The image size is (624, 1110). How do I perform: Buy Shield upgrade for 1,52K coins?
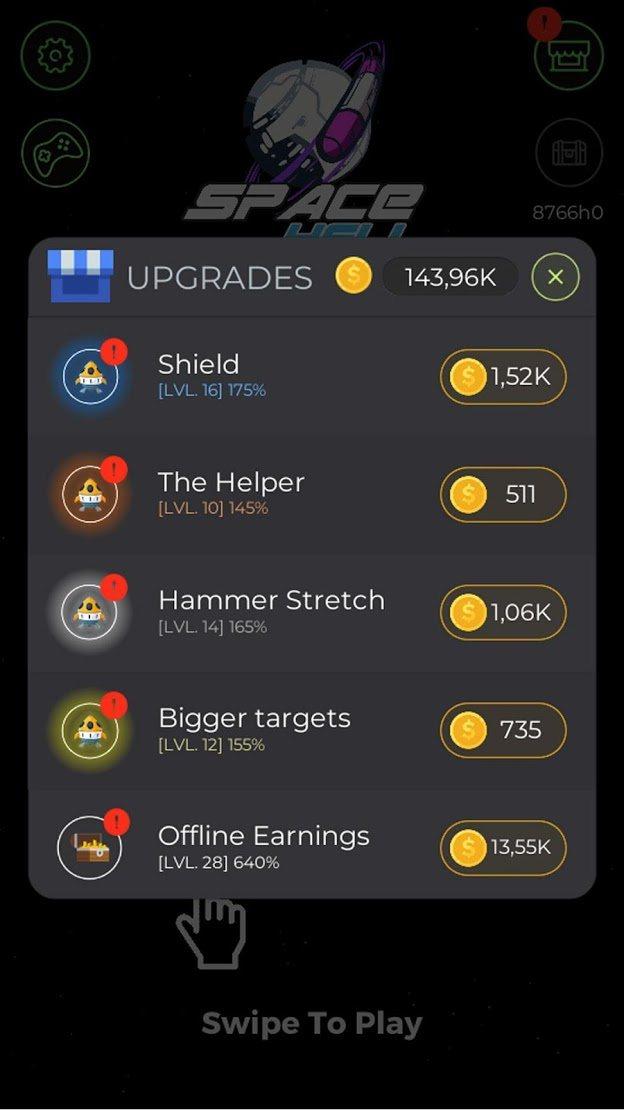(x=503, y=377)
